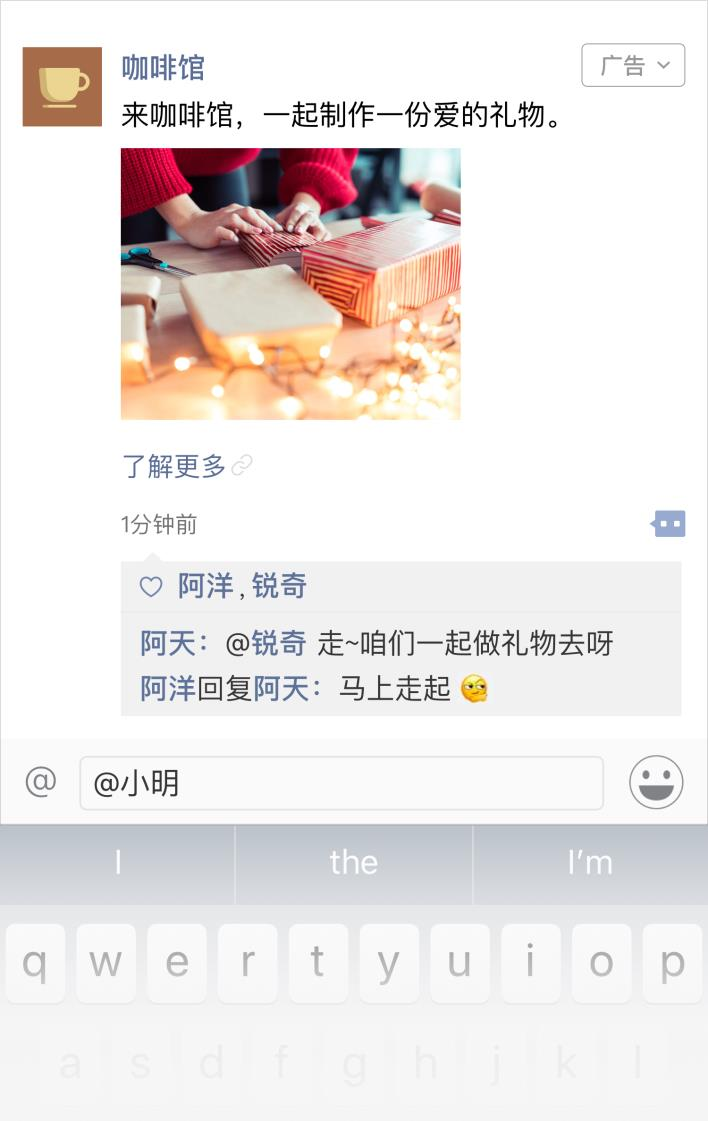Viewport: 708px width, 1121px height.
Task: Choose the keyboard suggestion "I'm"
Action: pos(590,863)
